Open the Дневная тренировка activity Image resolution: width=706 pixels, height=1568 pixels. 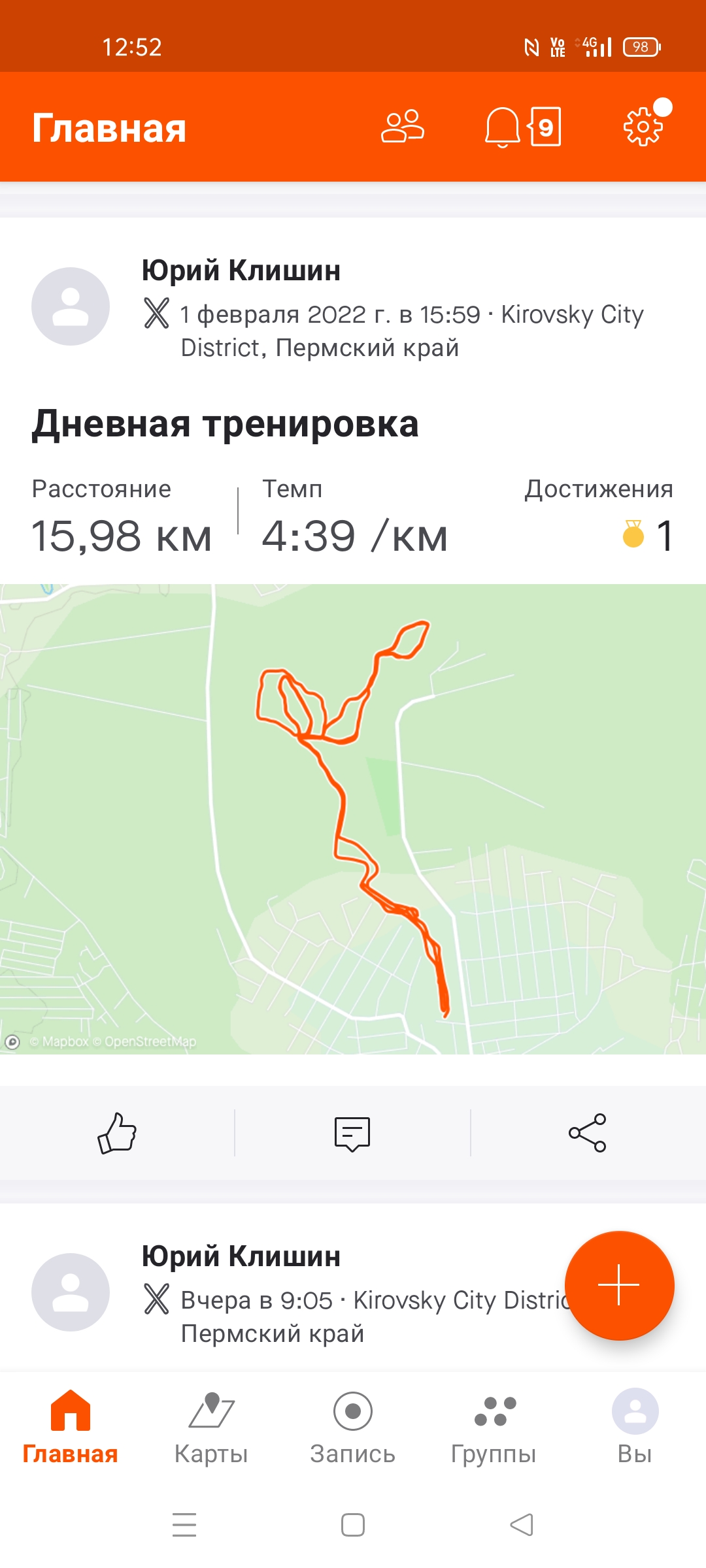point(225,424)
